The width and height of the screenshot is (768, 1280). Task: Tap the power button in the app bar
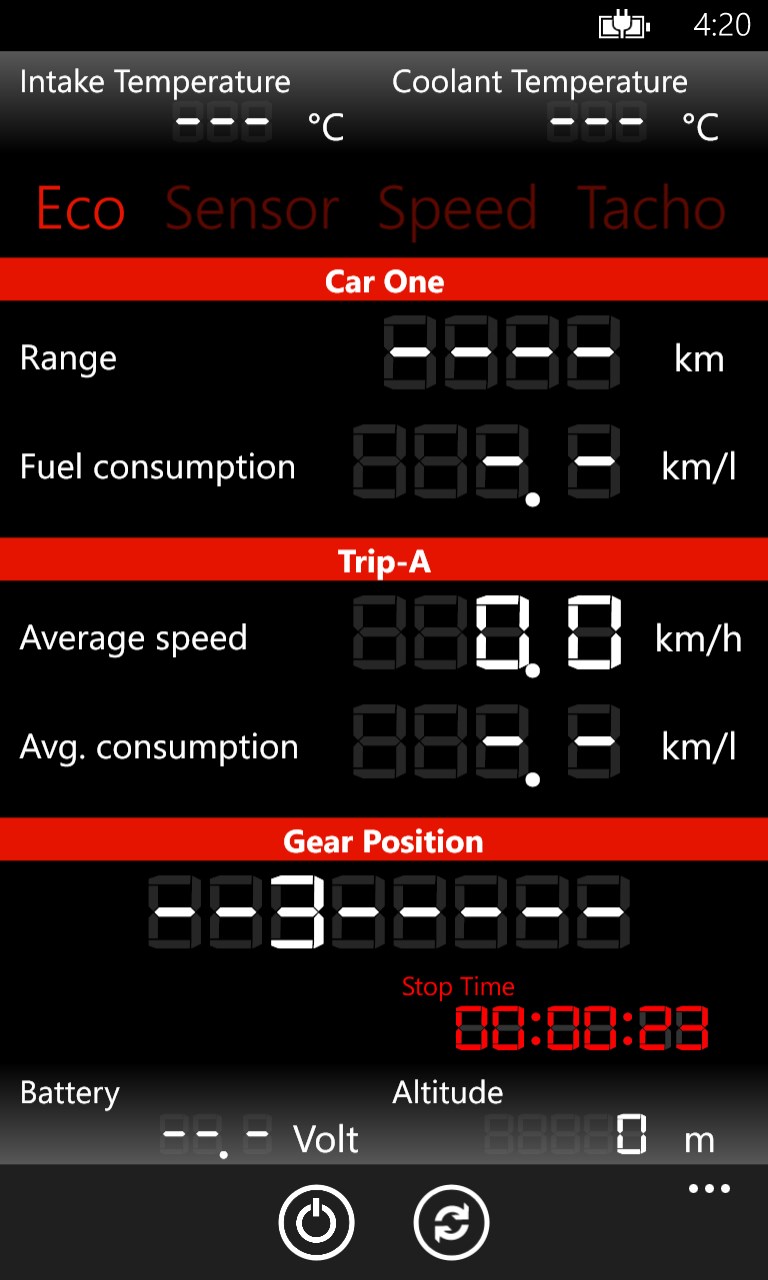(316, 1222)
